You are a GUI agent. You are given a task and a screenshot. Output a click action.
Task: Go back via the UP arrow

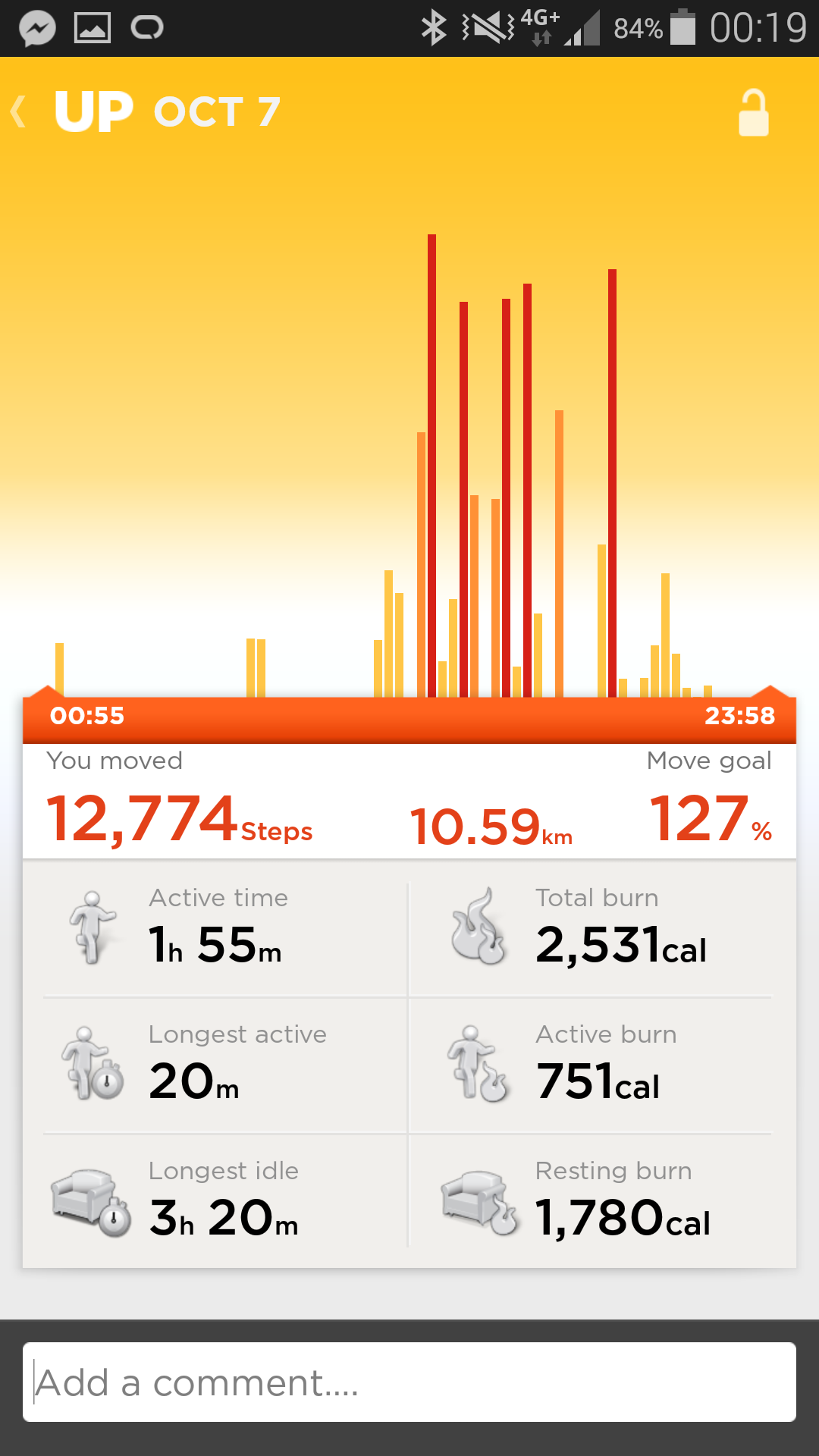coord(18,111)
